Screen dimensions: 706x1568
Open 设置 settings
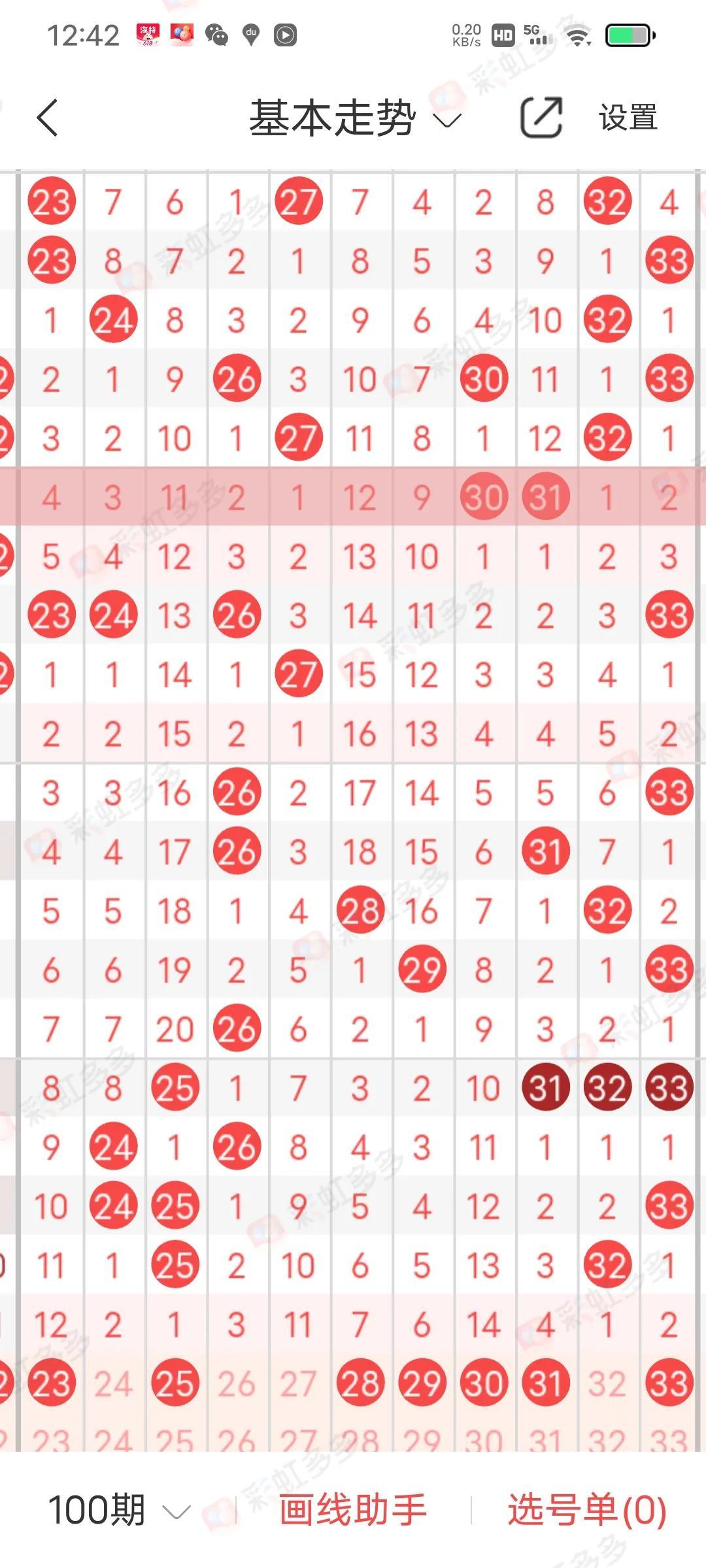pyautogui.click(x=628, y=118)
